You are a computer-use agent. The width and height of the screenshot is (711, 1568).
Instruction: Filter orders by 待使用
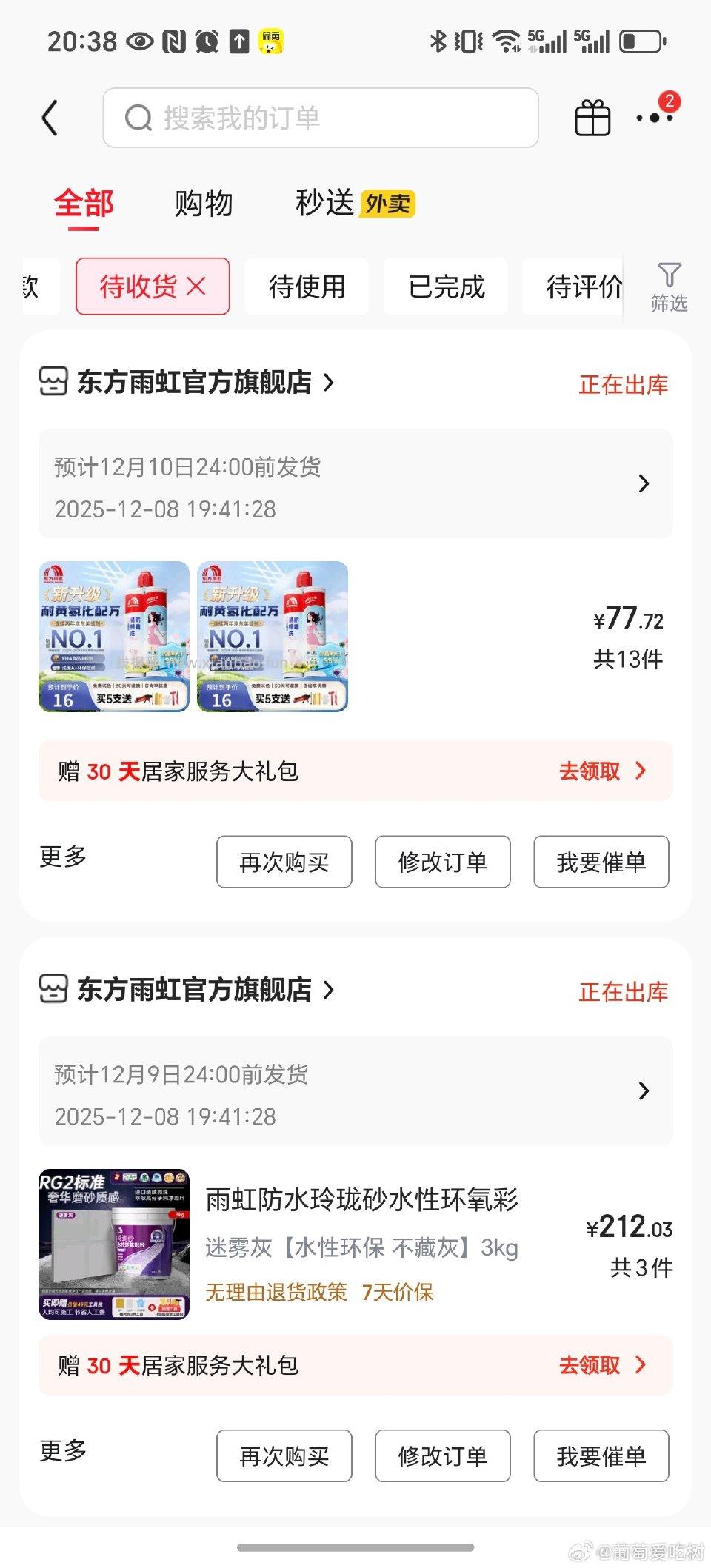coord(307,287)
